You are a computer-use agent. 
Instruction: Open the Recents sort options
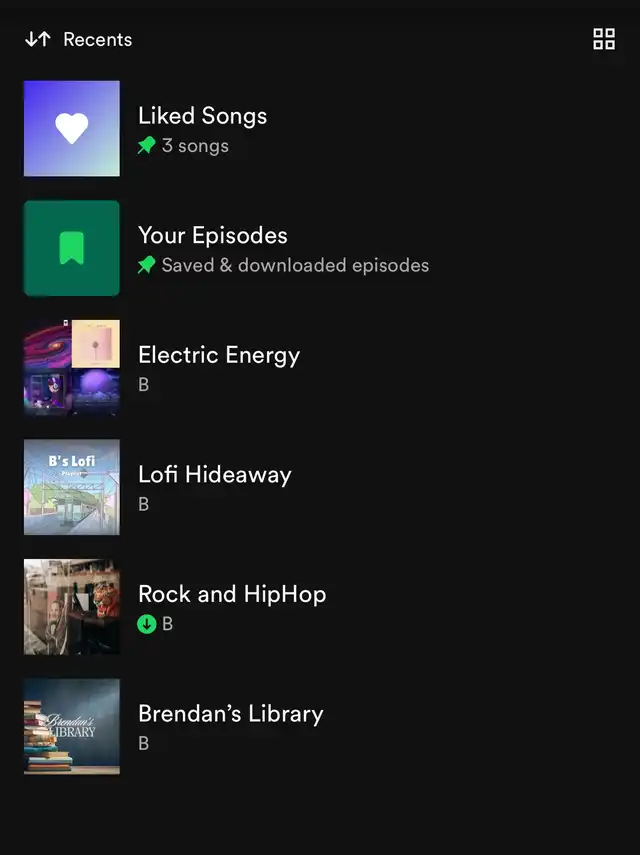click(79, 40)
